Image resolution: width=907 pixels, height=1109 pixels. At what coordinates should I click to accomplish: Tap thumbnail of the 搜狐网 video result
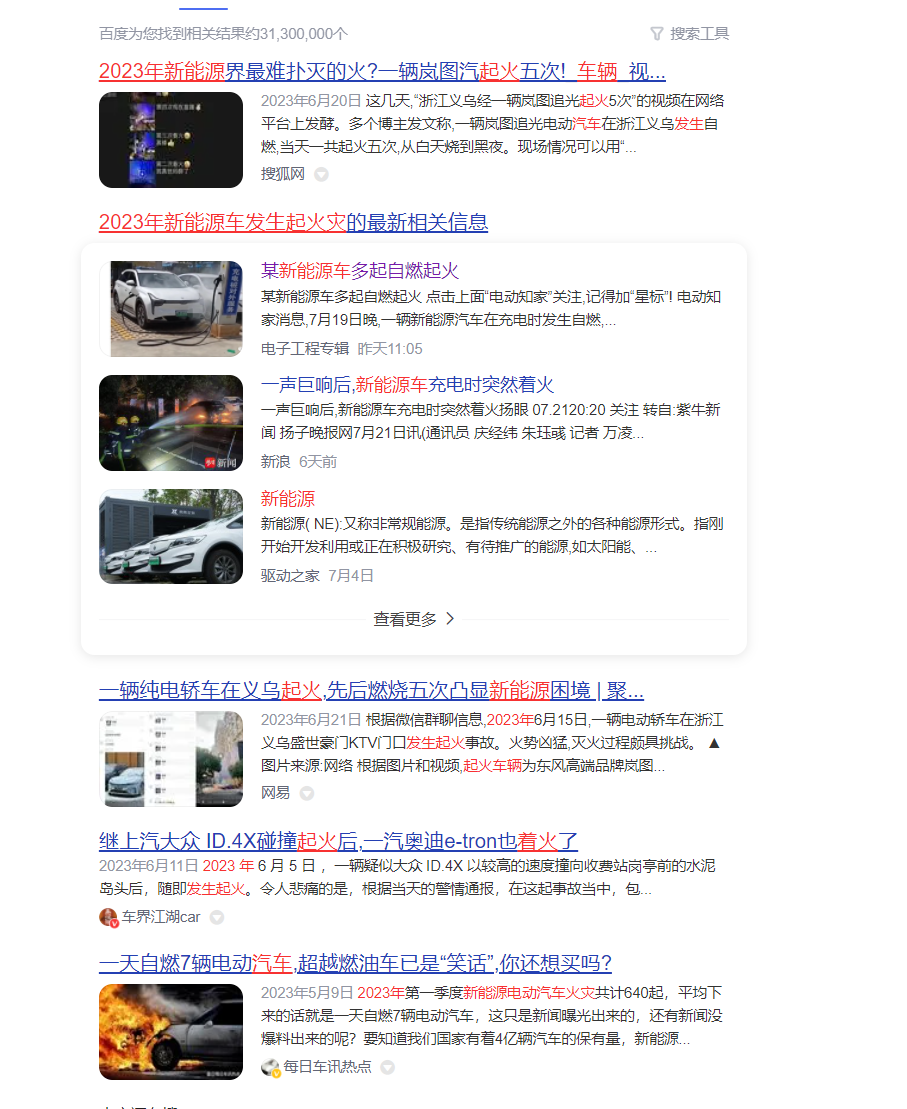click(x=171, y=140)
